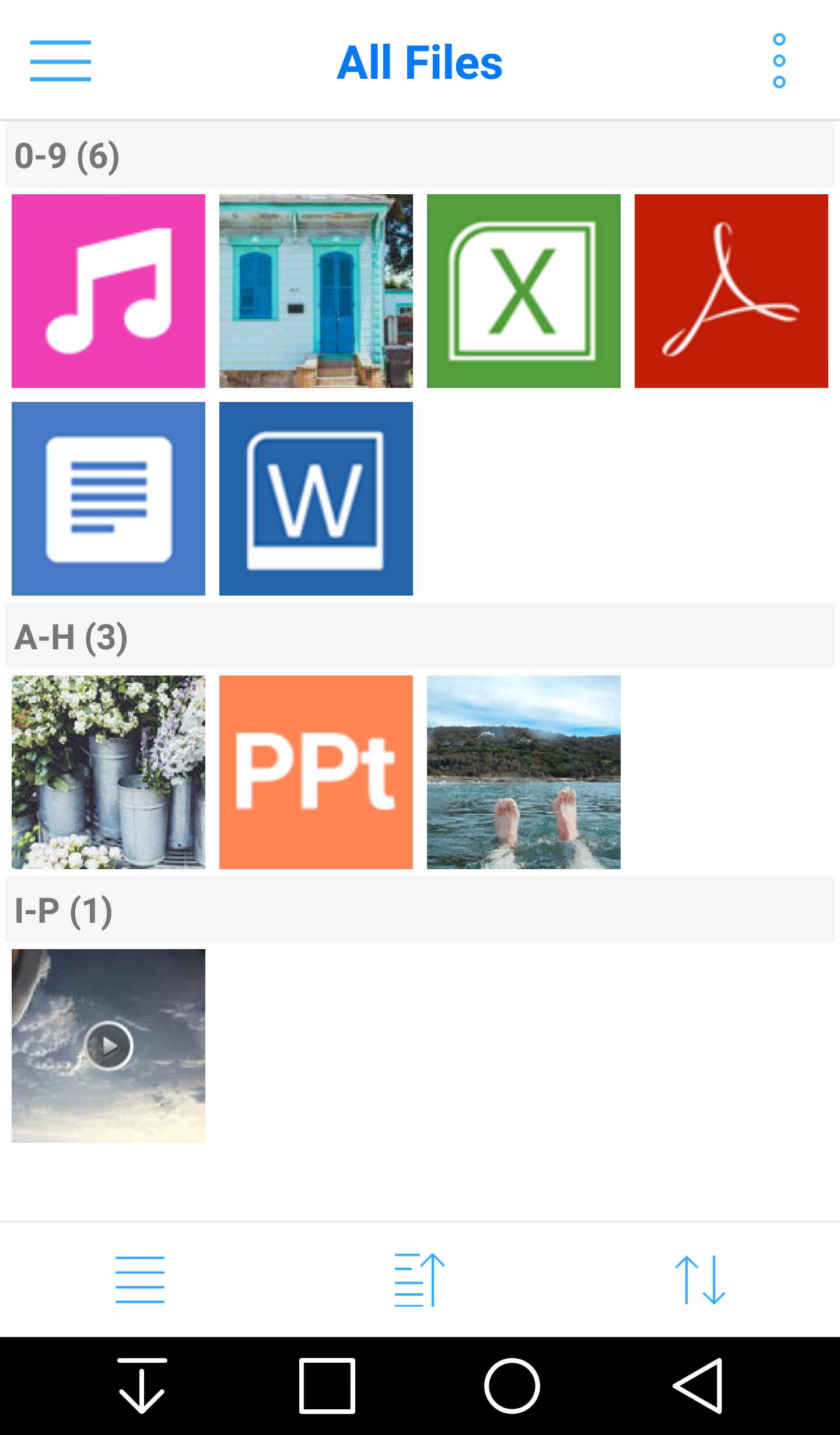Open the Word document file
Image resolution: width=840 pixels, height=1435 pixels.
coord(316,499)
